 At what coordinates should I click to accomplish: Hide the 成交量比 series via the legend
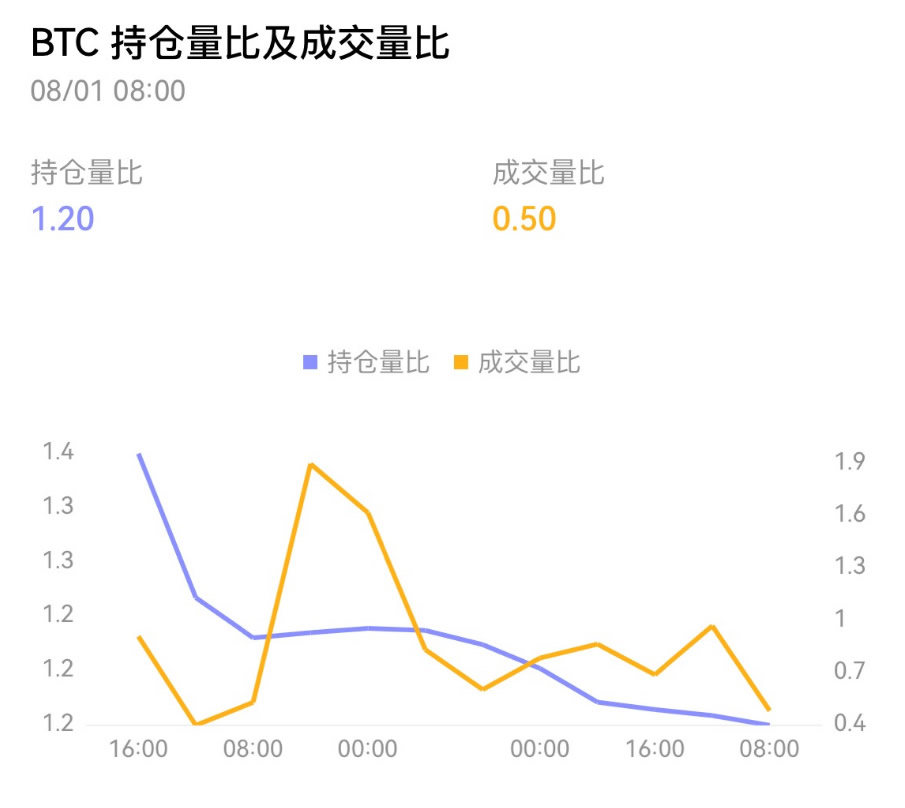[x=518, y=362]
